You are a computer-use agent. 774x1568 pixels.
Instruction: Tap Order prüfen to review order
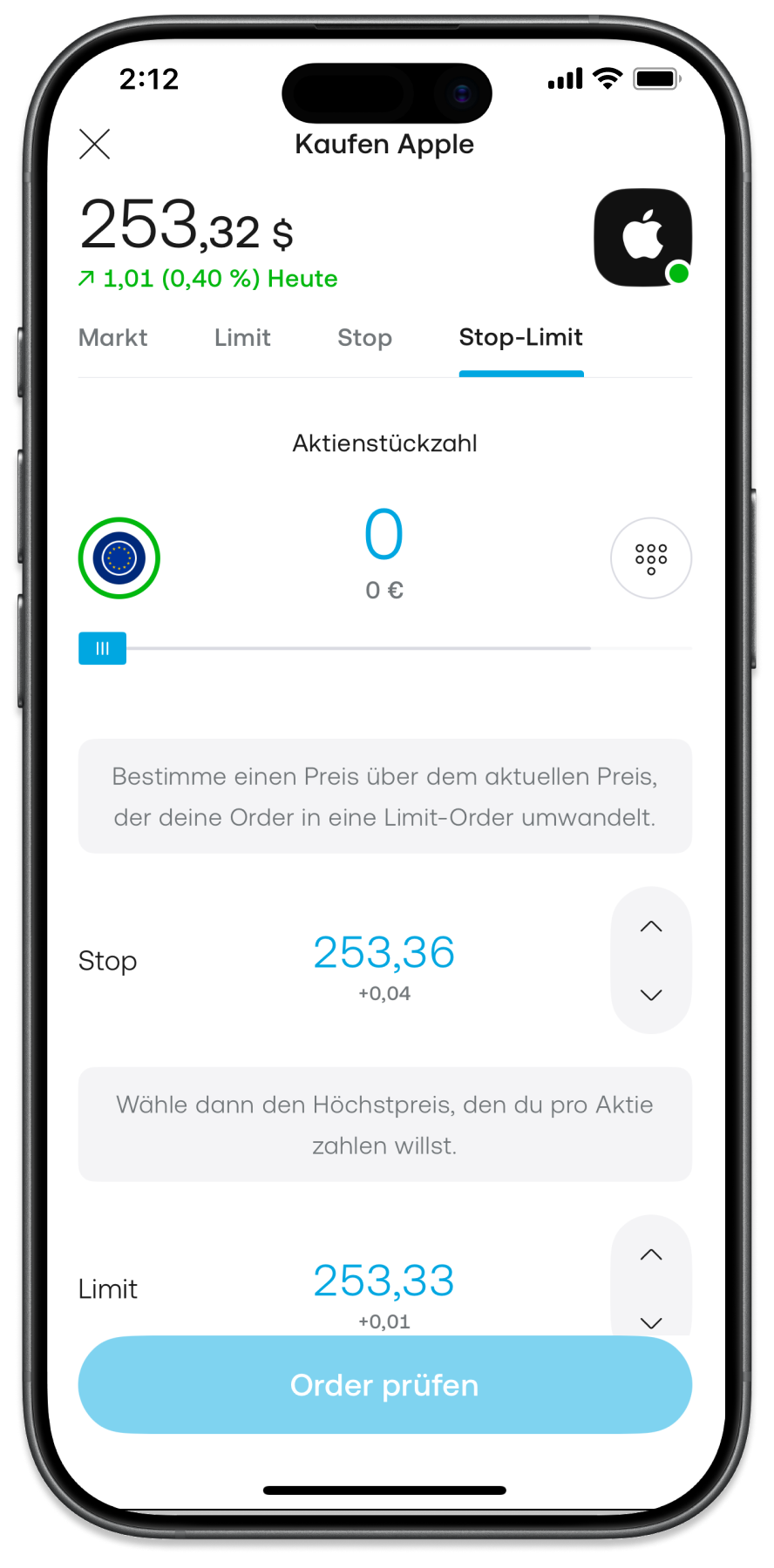coord(384,1385)
